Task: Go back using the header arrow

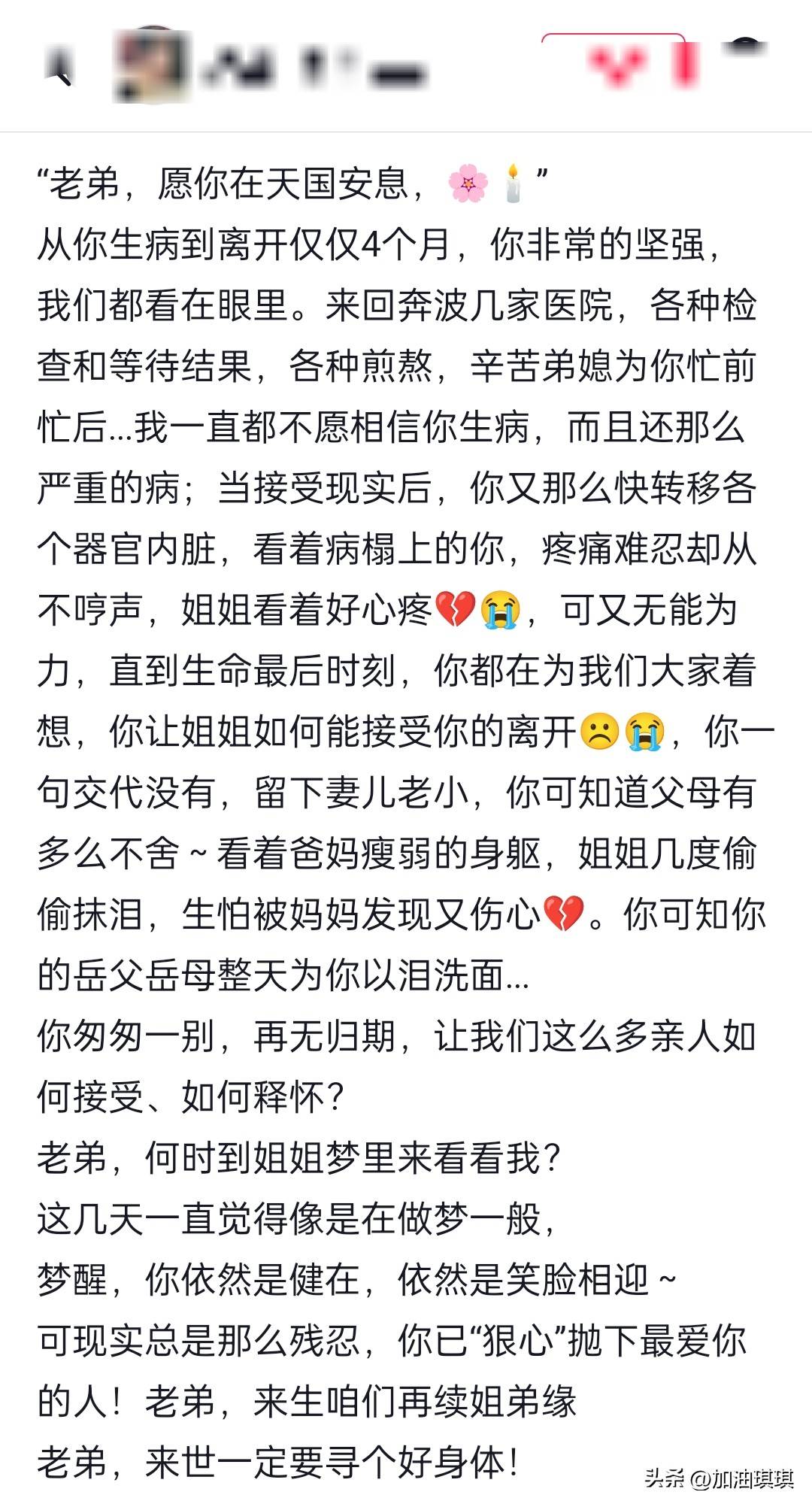Action: [x=60, y=69]
